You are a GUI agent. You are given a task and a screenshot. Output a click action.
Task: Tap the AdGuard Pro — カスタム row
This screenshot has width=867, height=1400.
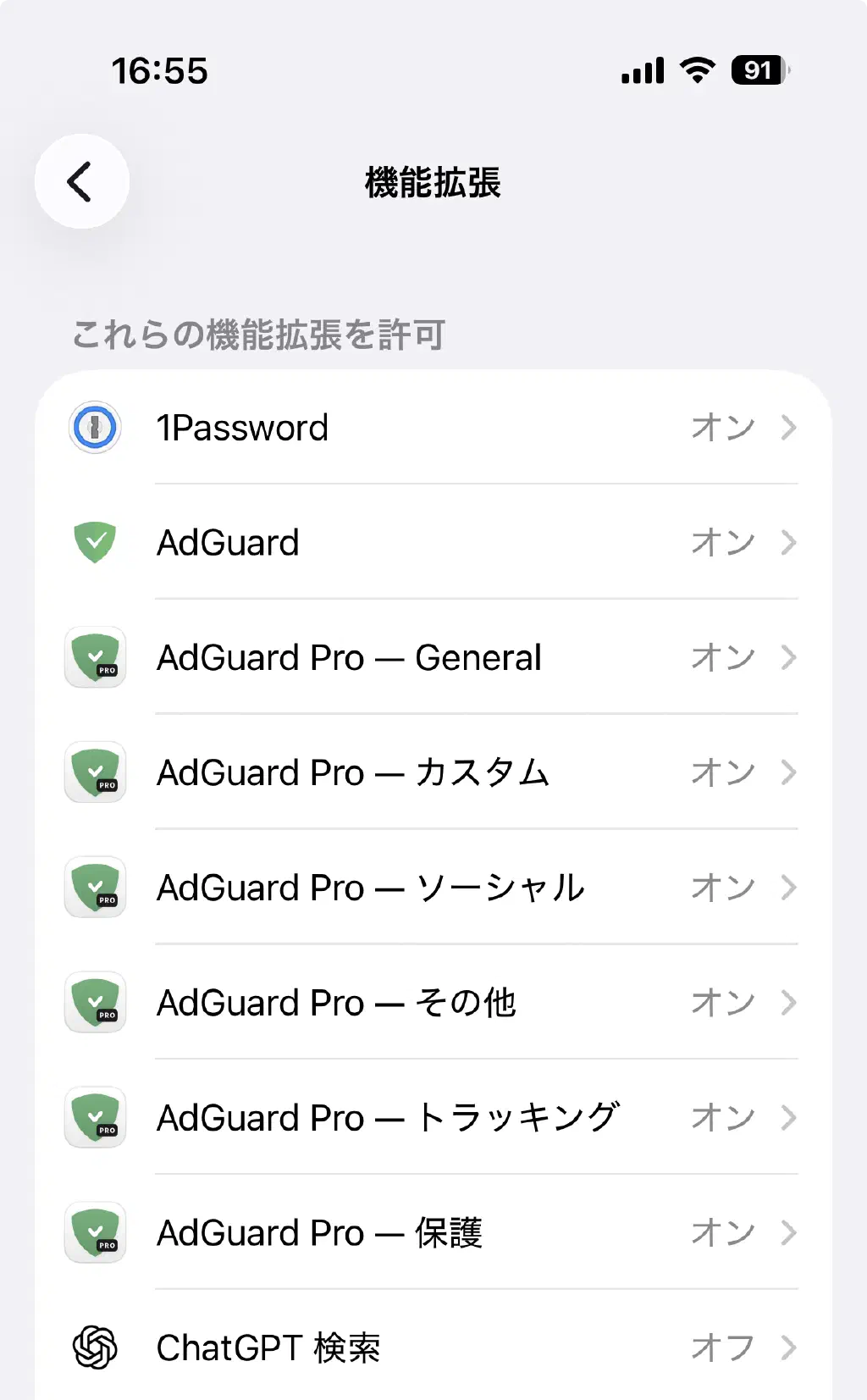click(433, 772)
